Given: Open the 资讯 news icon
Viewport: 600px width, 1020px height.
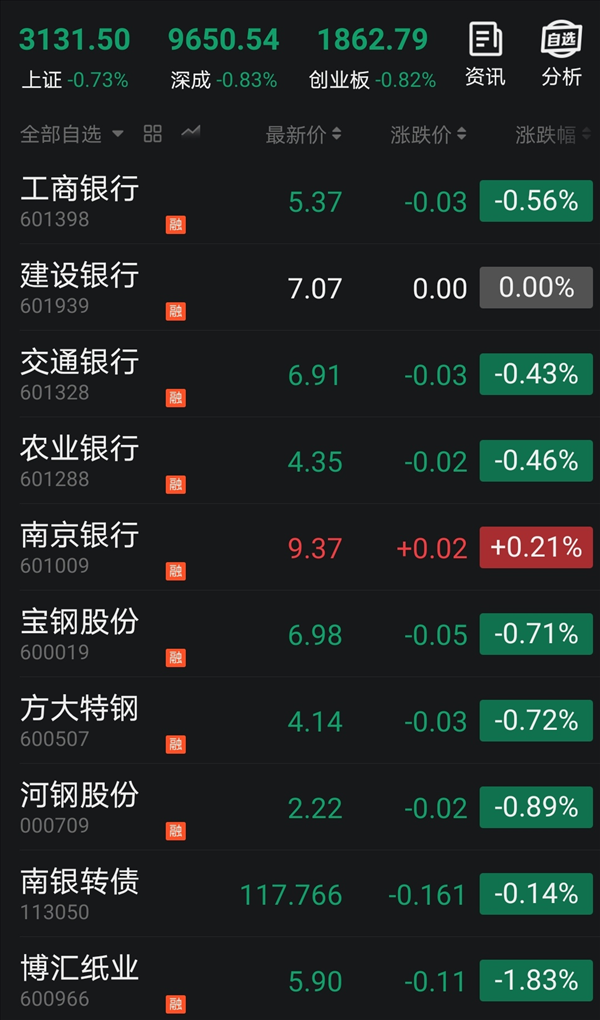Looking at the screenshot, I should point(485,55).
